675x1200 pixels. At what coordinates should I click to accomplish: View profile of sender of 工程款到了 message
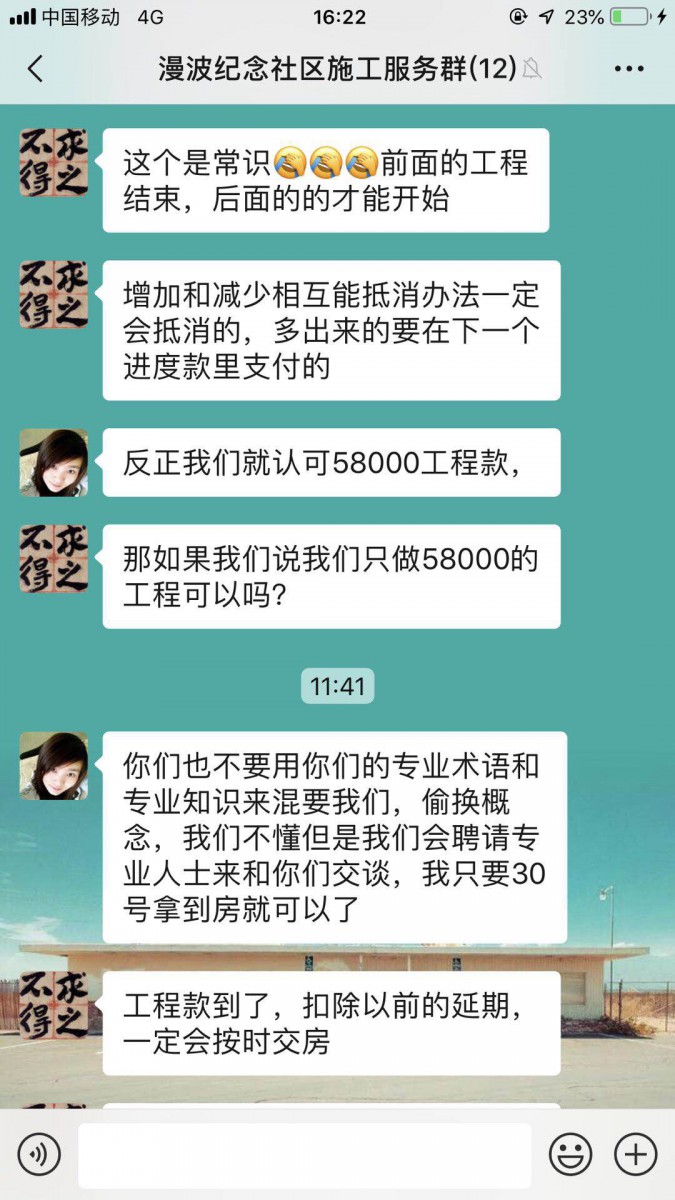(54, 1005)
